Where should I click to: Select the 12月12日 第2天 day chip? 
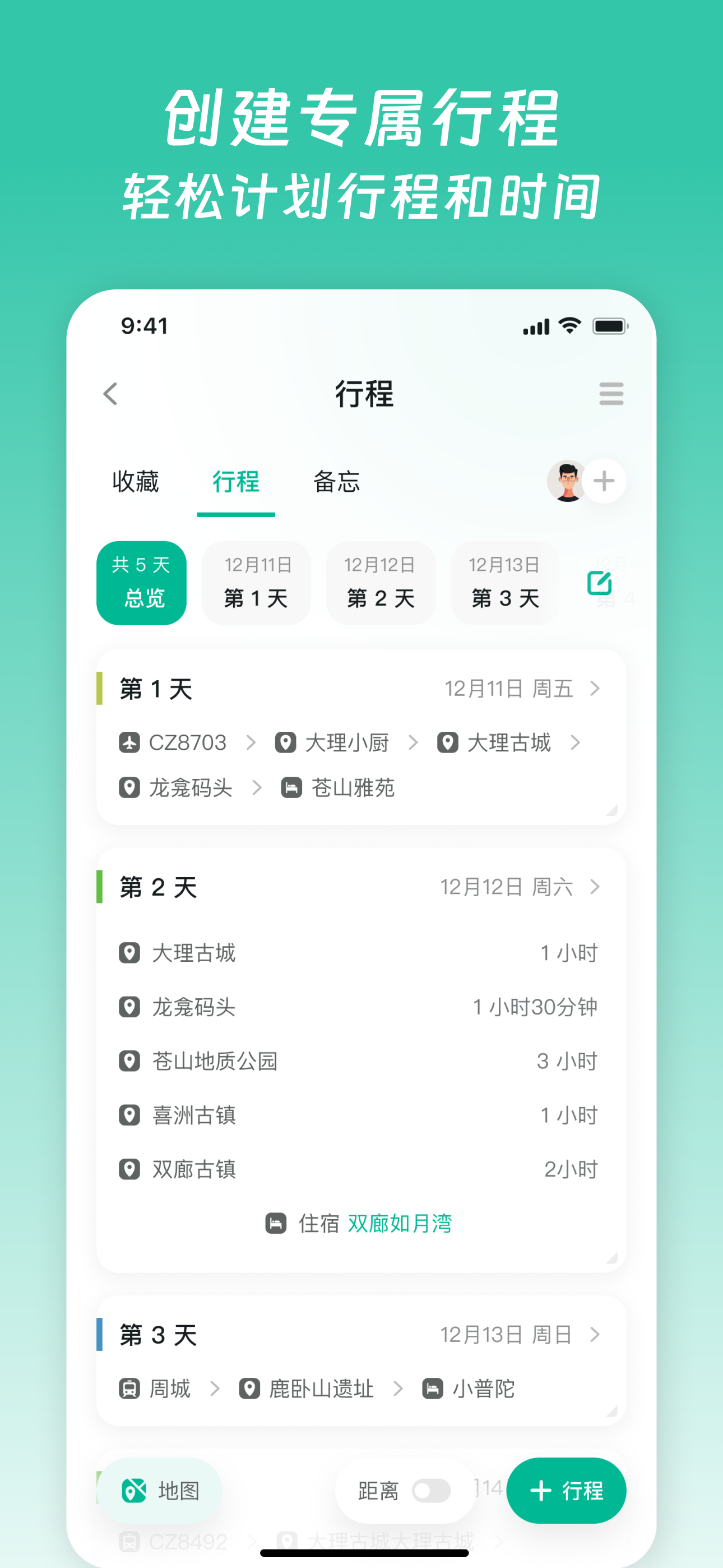(x=381, y=583)
